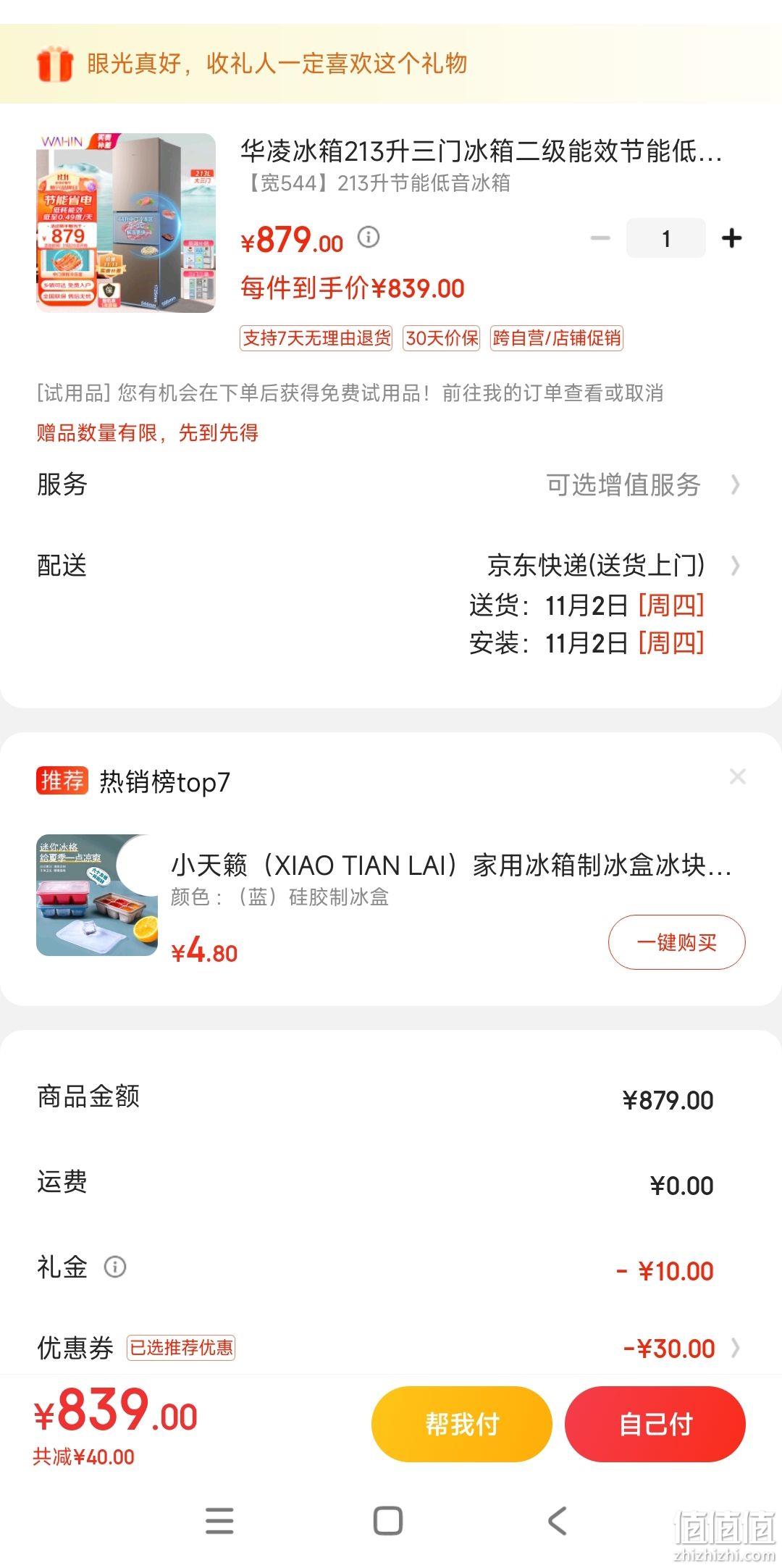The image size is (782, 1568).
Task: Open the 优惠券 coupon selection row
Action: [x=391, y=1348]
